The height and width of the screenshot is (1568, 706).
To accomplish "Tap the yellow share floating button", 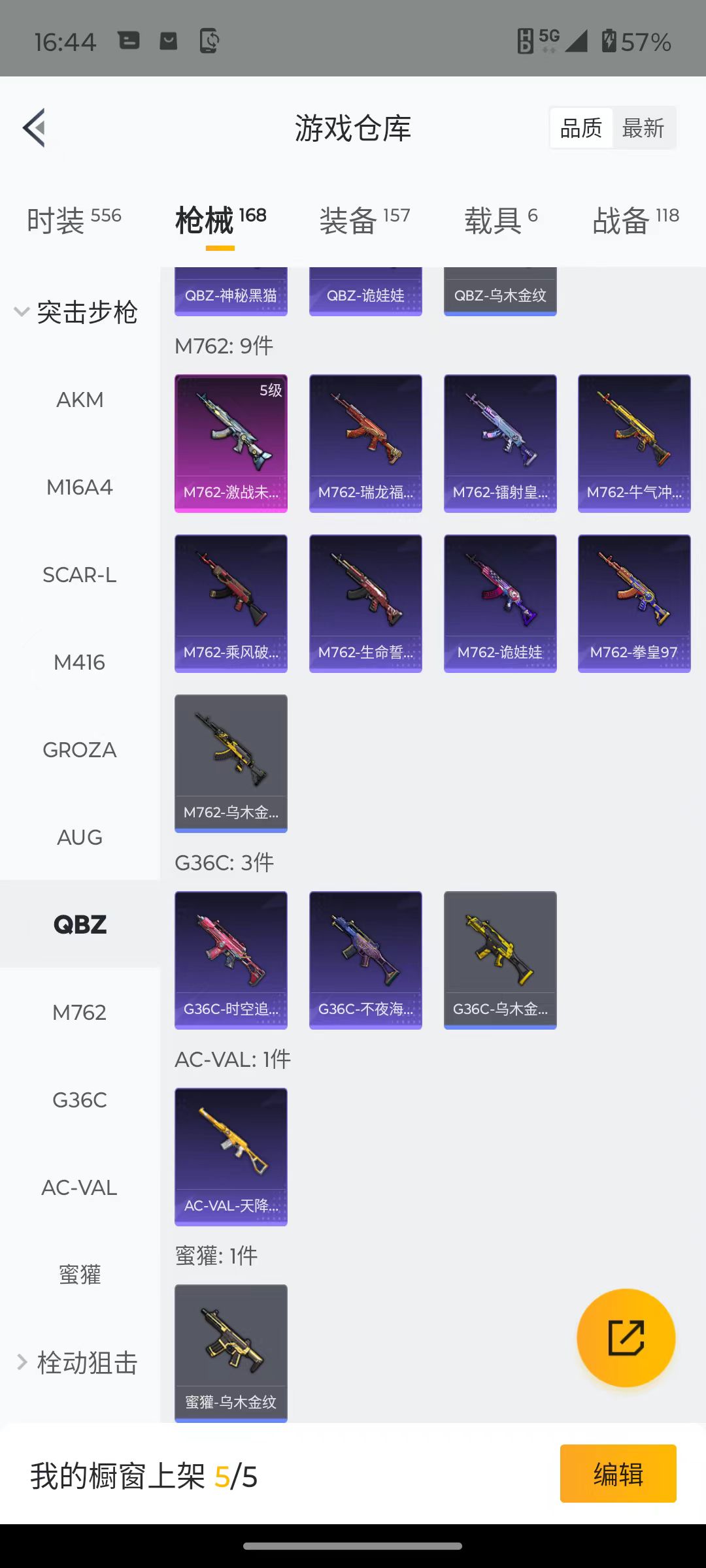I will 626,1337.
